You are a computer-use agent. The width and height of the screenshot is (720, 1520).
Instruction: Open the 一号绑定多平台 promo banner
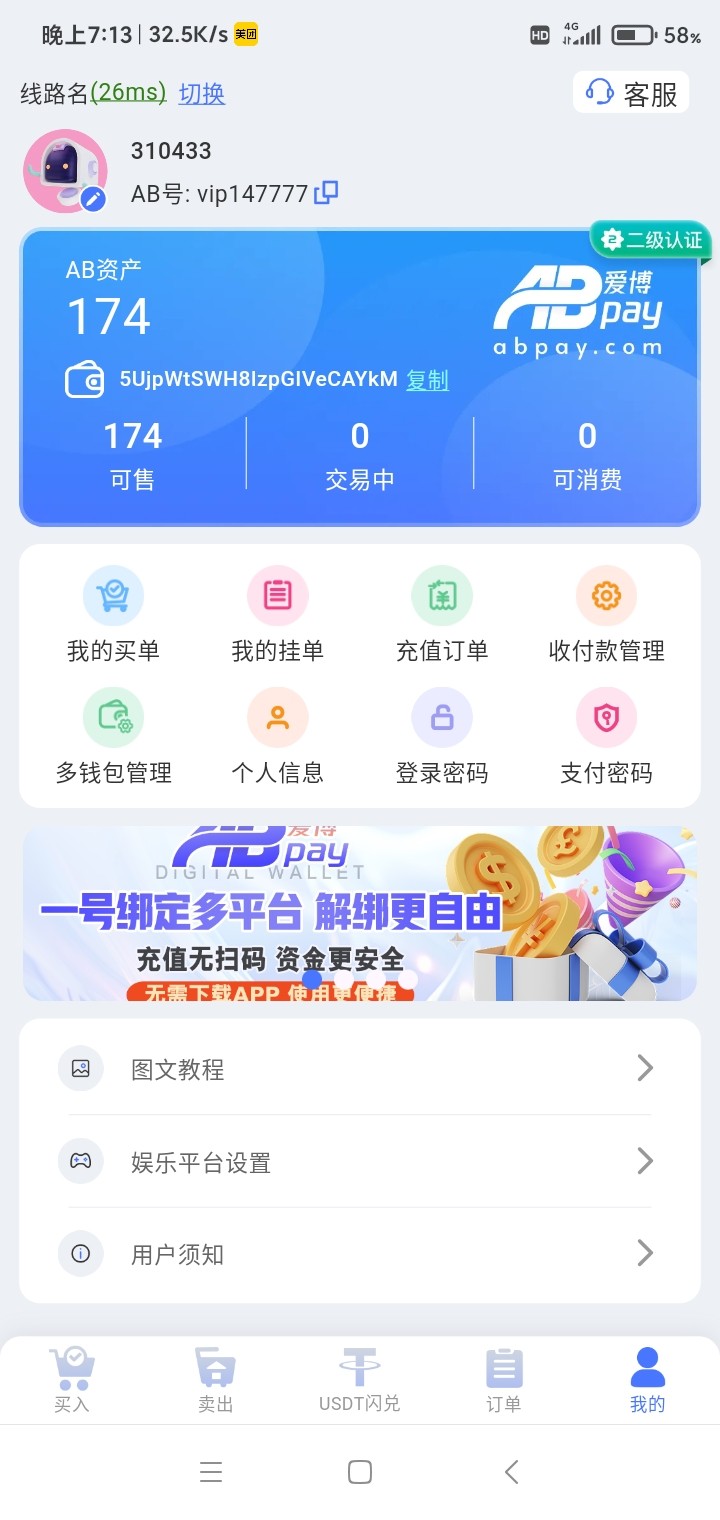coord(360,913)
